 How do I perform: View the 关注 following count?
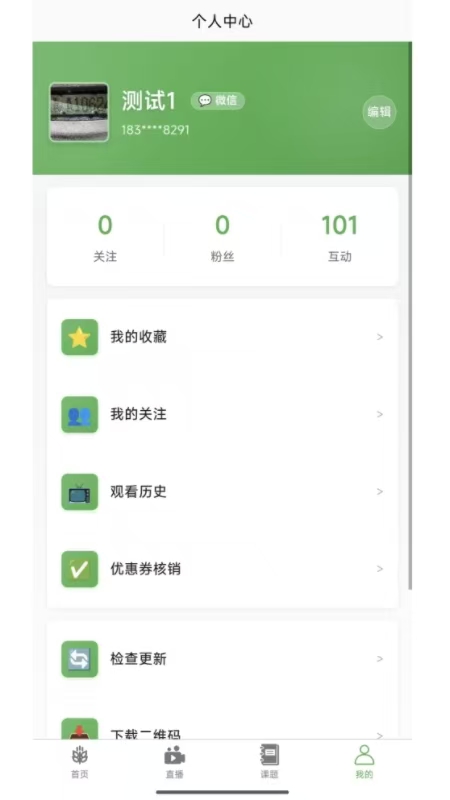[x=105, y=237]
